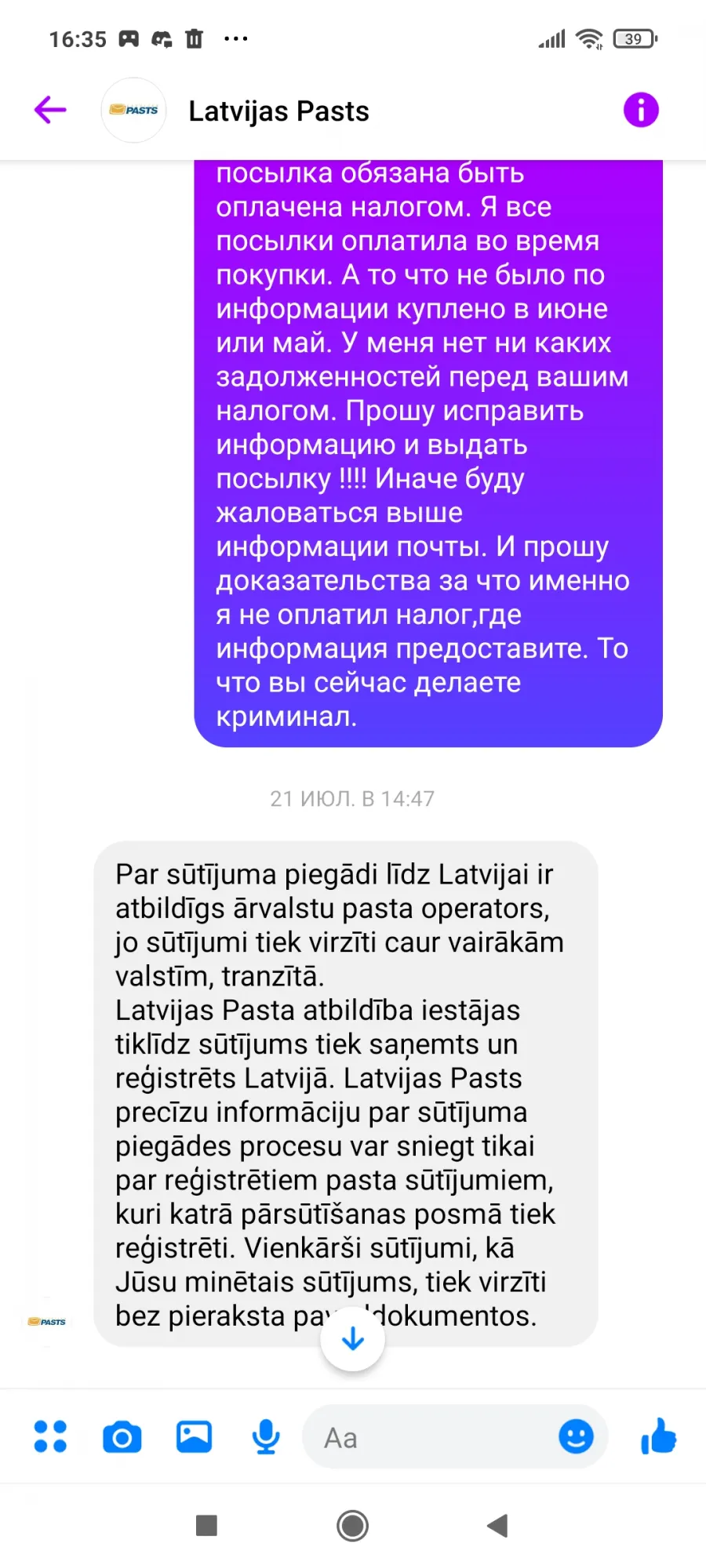Attach an image from the gallery
This screenshot has height=1568, width=706.
[194, 1436]
